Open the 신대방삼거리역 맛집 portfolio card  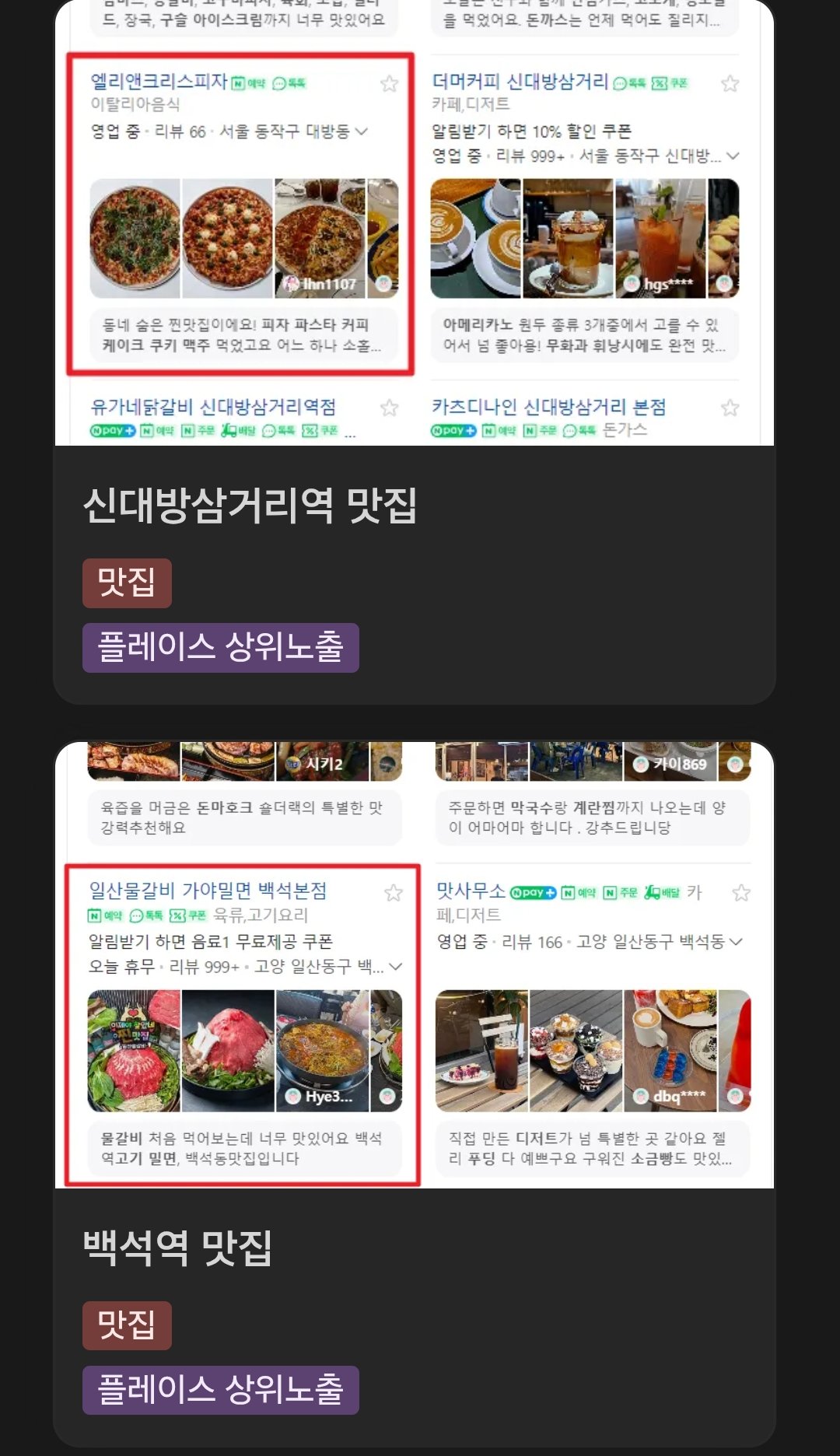pyautogui.click(x=250, y=506)
